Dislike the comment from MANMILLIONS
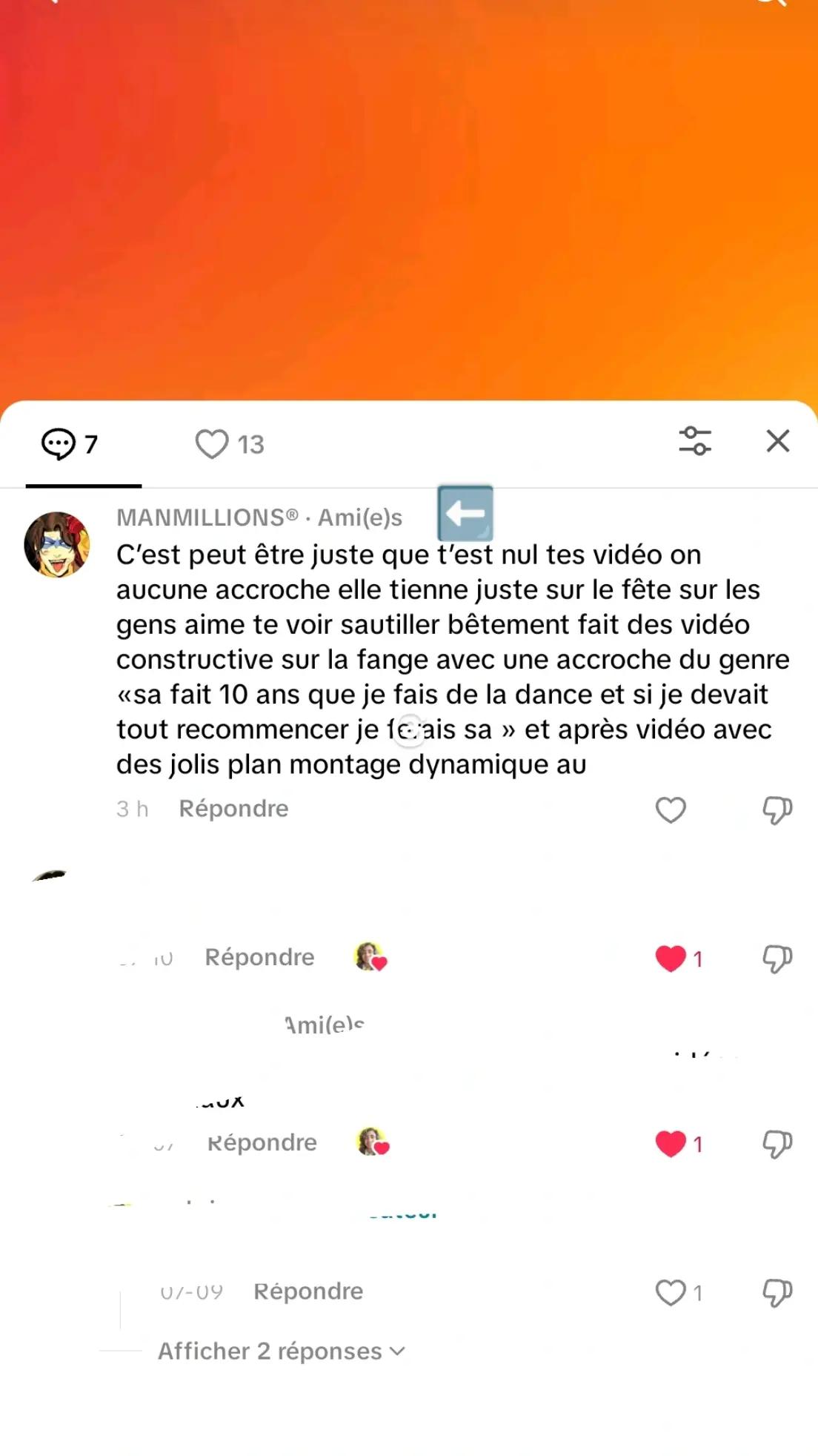This screenshot has height=1456, width=818. coord(777,810)
